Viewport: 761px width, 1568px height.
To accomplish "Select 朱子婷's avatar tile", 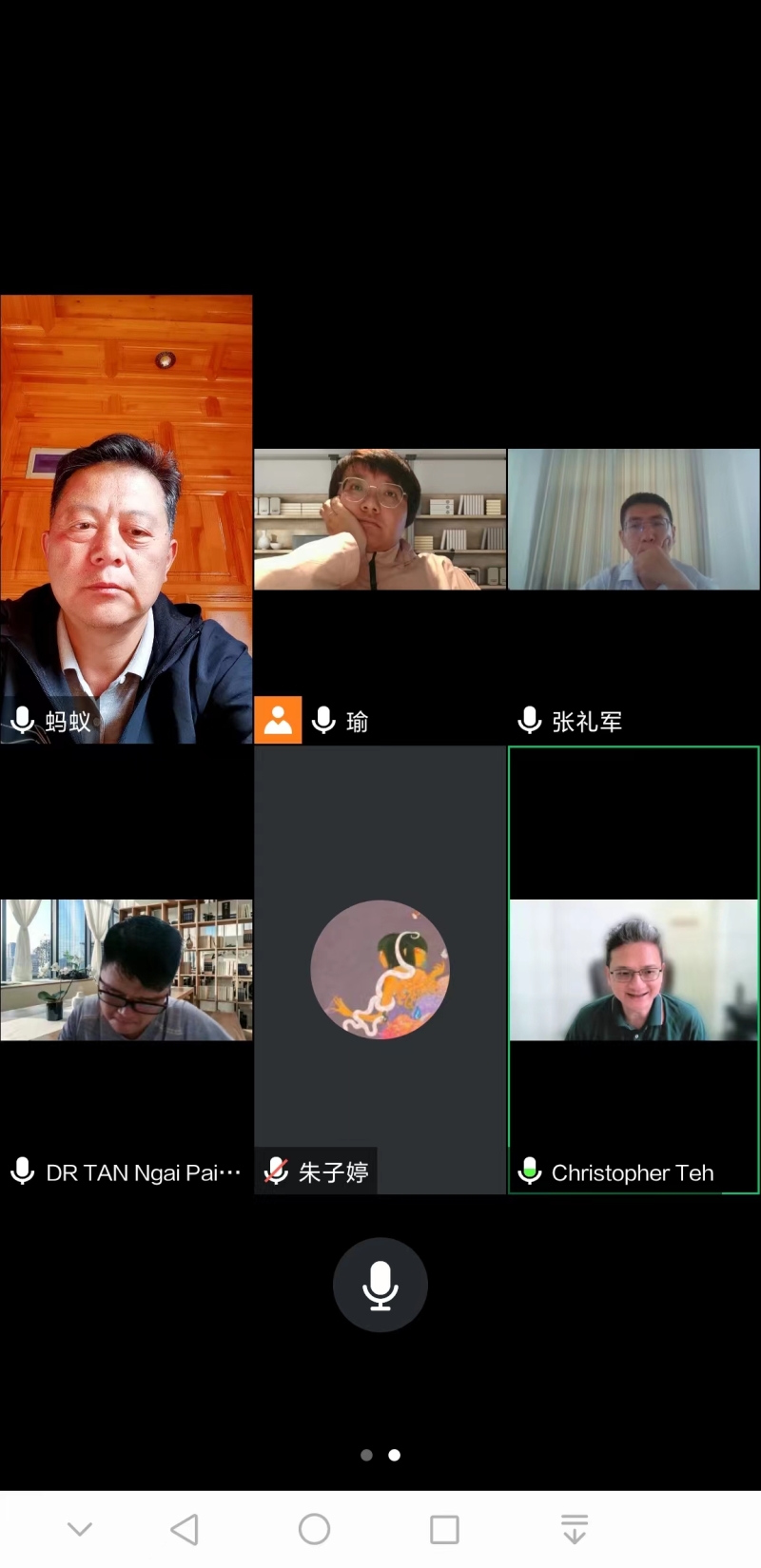I will [x=380, y=970].
